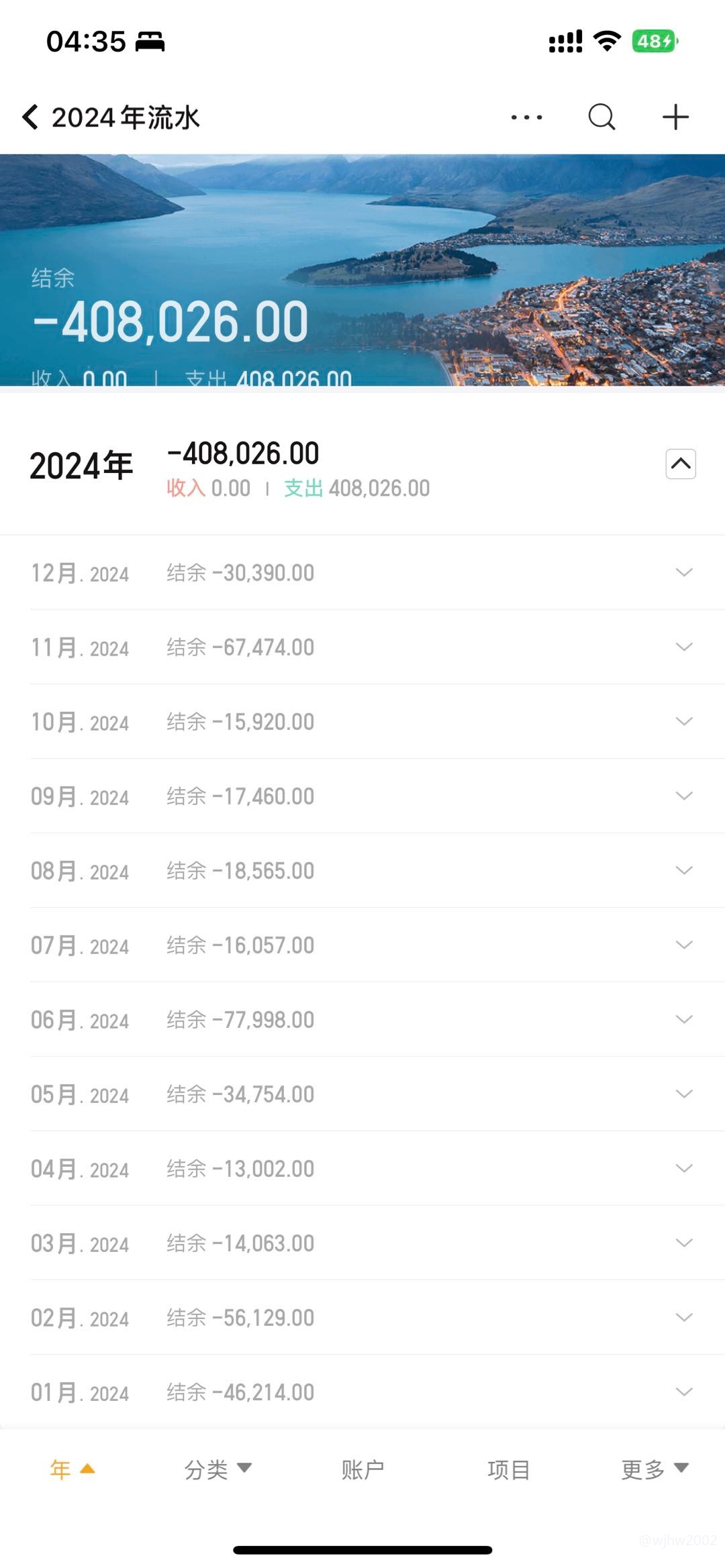Switch to the 账户 tab
This screenshot has width=725, height=1568.
pyautogui.click(x=362, y=1469)
